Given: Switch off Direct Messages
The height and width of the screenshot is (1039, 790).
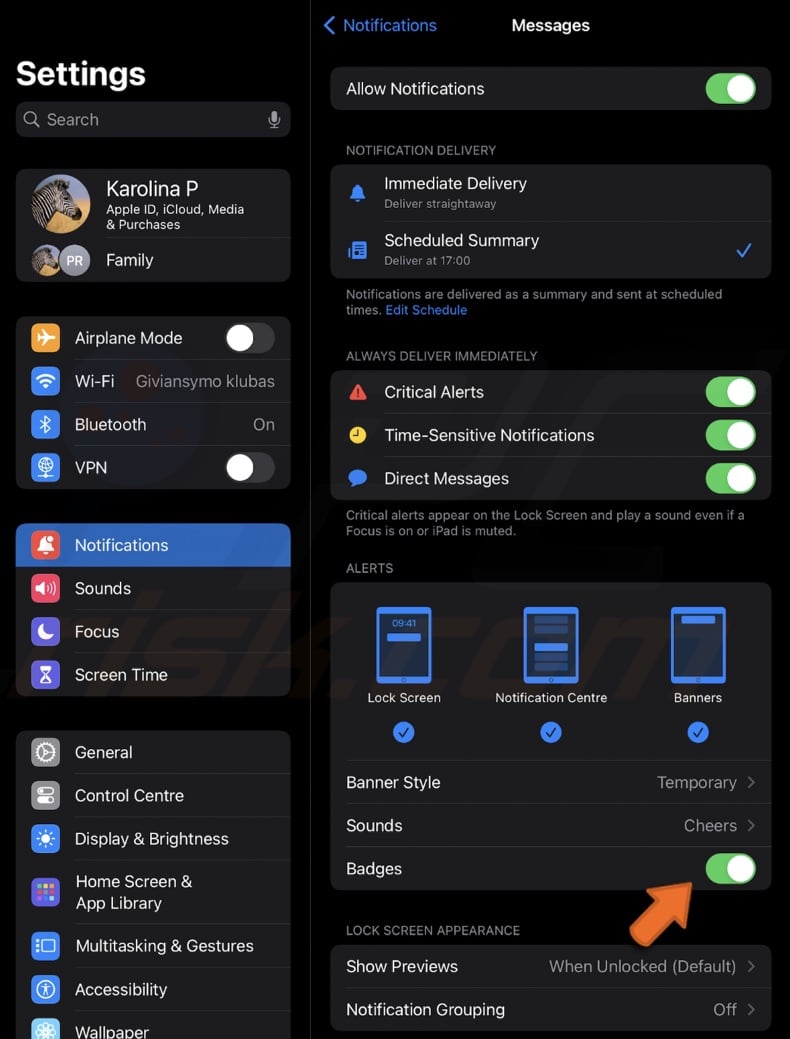Looking at the screenshot, I should tap(730, 478).
